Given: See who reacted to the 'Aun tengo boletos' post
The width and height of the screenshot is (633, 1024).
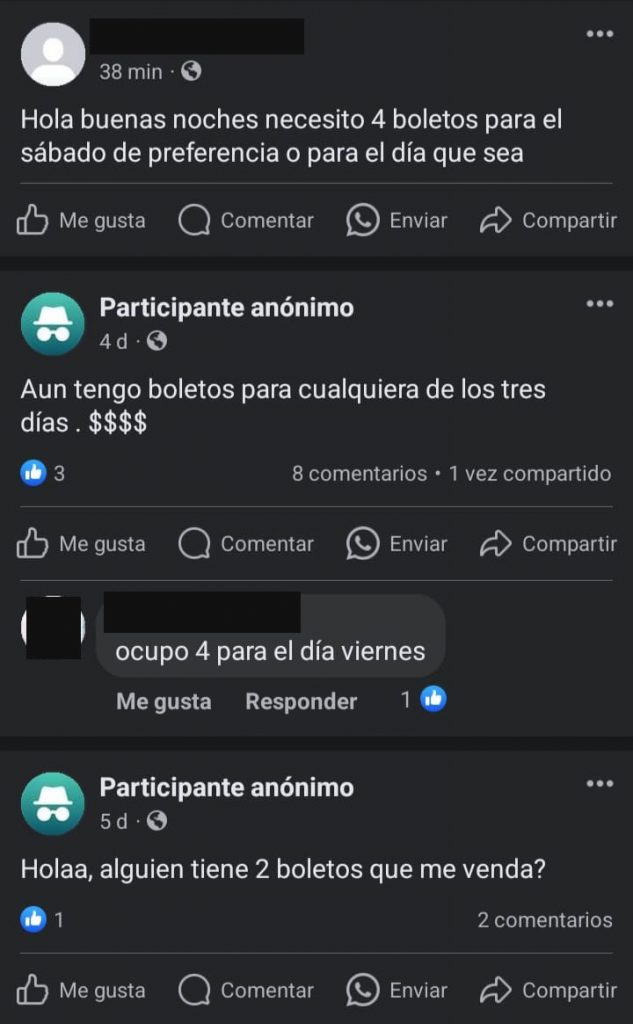Looking at the screenshot, I should 42,473.
